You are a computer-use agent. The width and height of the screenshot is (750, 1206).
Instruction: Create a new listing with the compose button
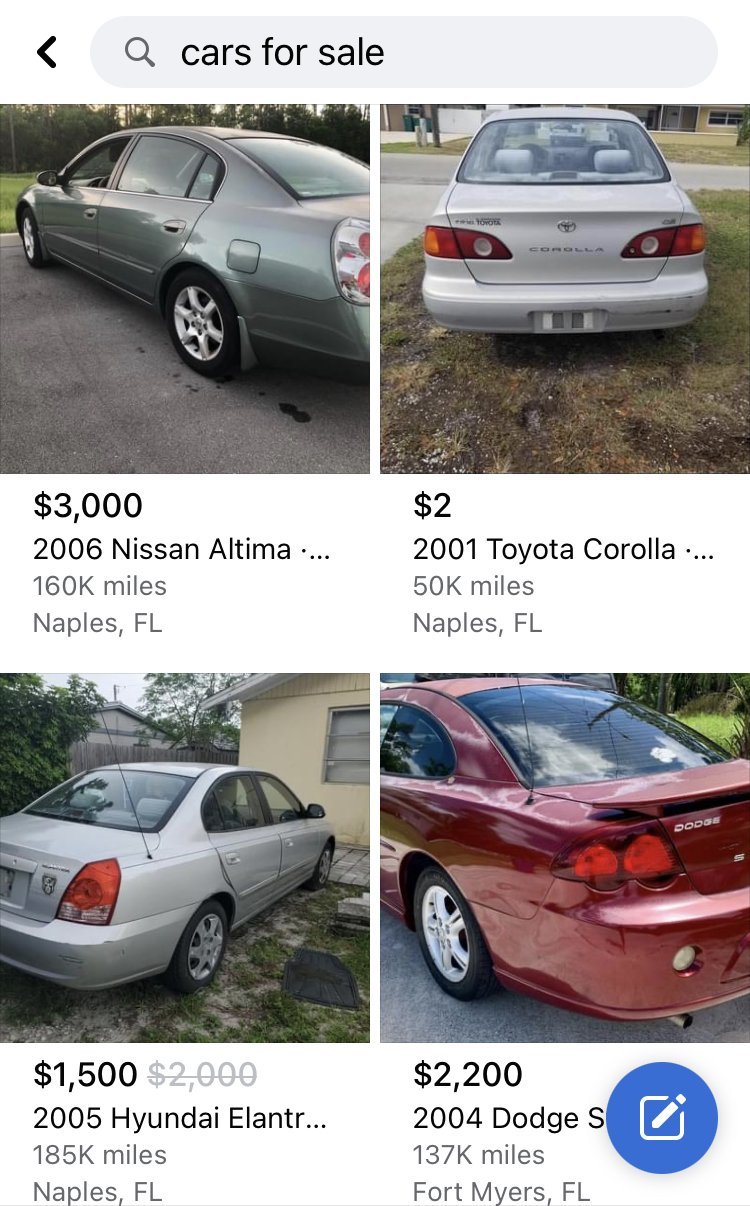662,1118
